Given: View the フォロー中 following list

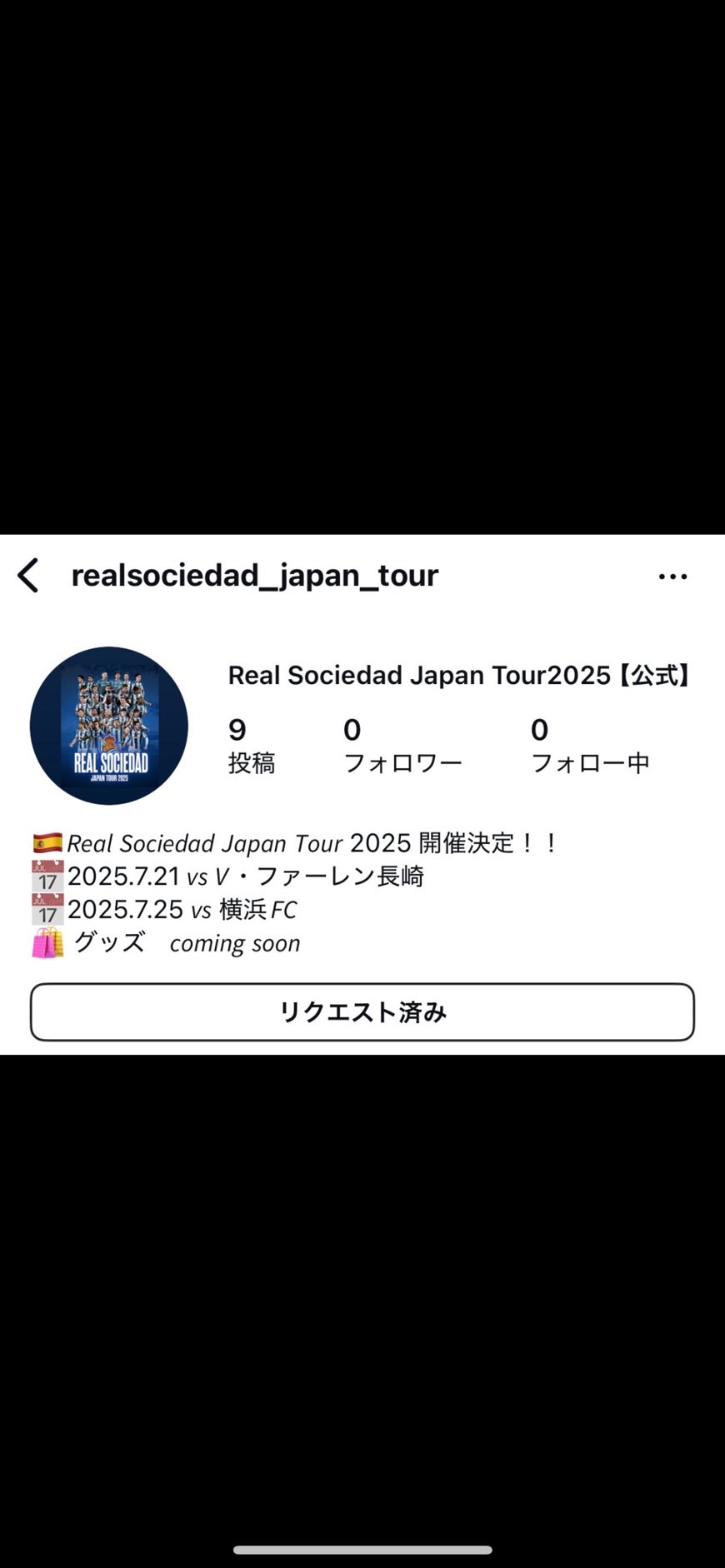Looking at the screenshot, I should pyautogui.click(x=590, y=746).
